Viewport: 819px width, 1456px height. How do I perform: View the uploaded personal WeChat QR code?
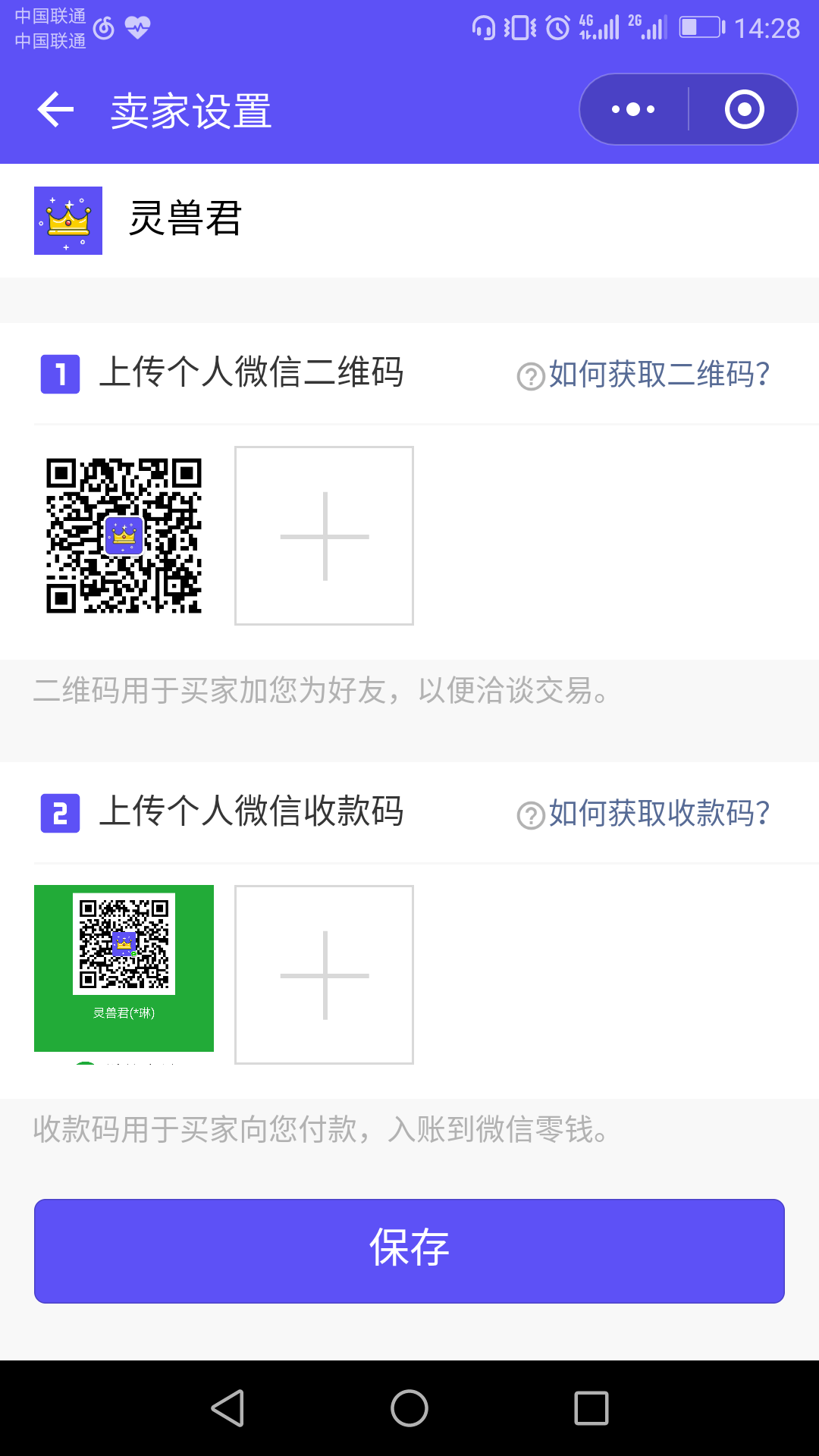pyautogui.click(x=124, y=535)
